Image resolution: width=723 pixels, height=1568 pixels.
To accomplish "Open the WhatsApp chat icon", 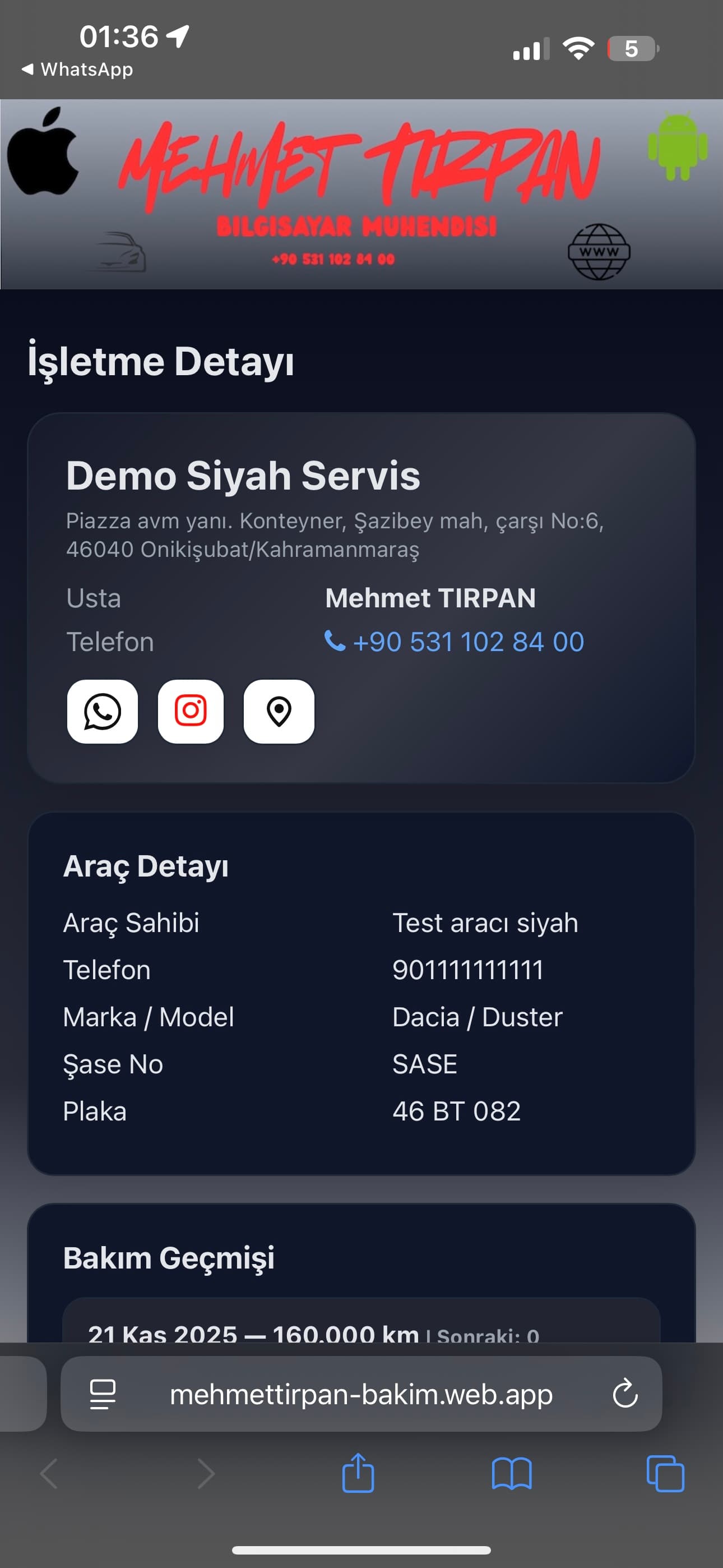I will coord(101,712).
